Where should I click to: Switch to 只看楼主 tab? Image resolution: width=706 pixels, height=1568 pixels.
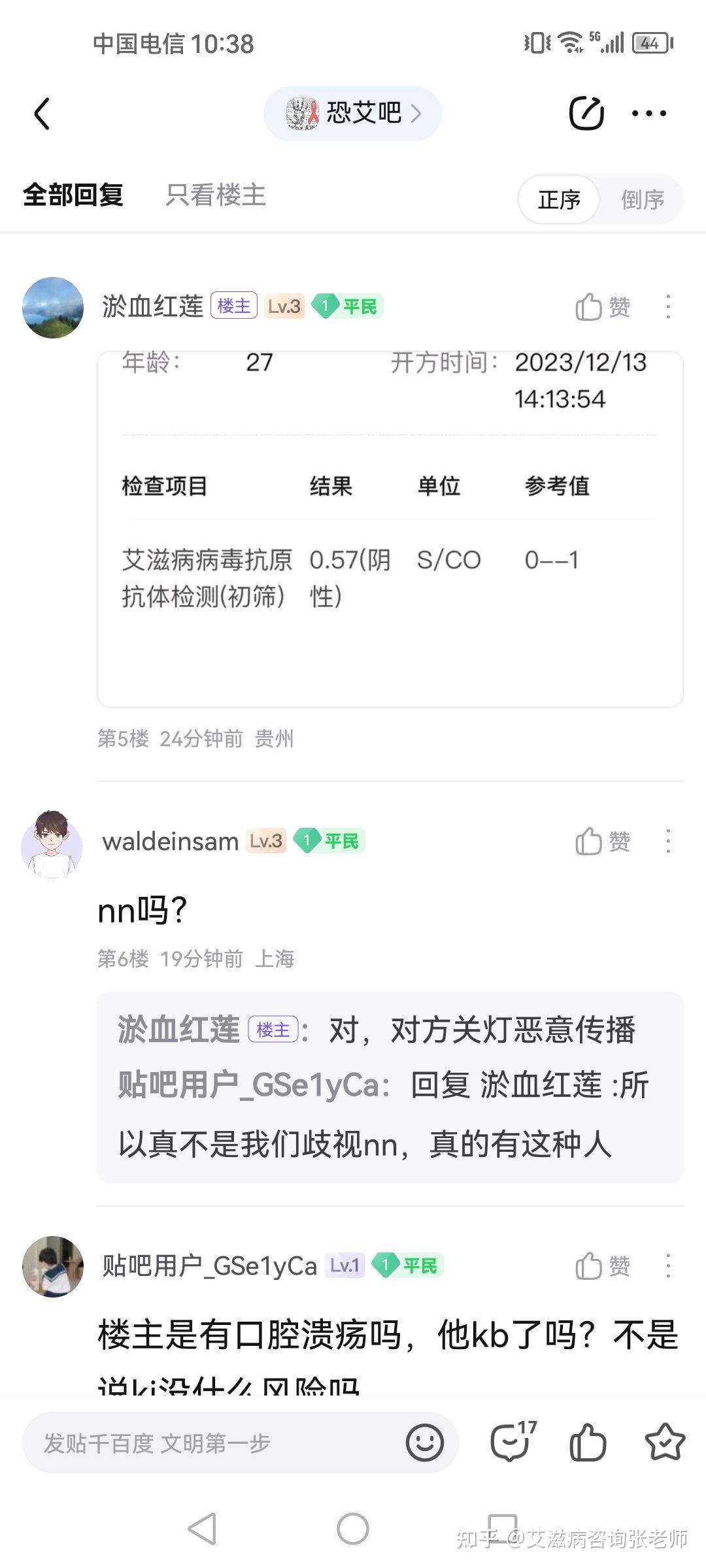pyautogui.click(x=215, y=195)
